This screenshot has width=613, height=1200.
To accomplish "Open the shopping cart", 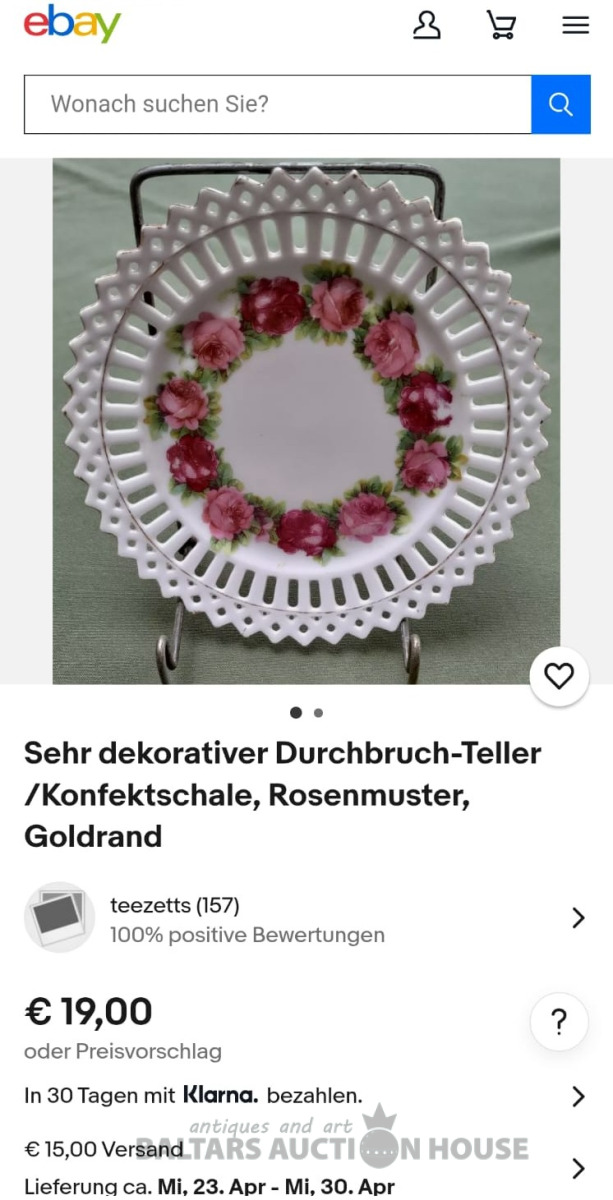I will [501, 25].
